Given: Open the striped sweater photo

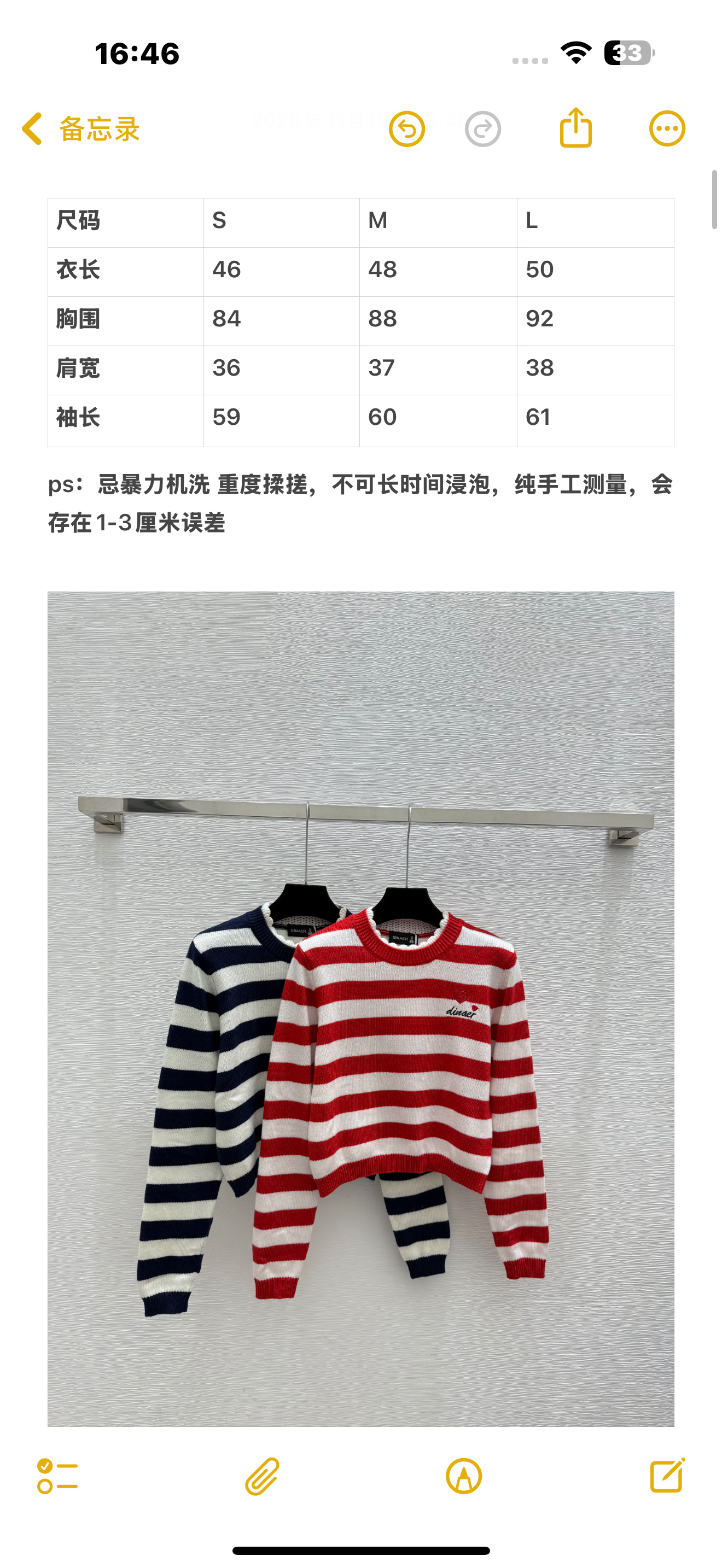Looking at the screenshot, I should click(360, 1008).
